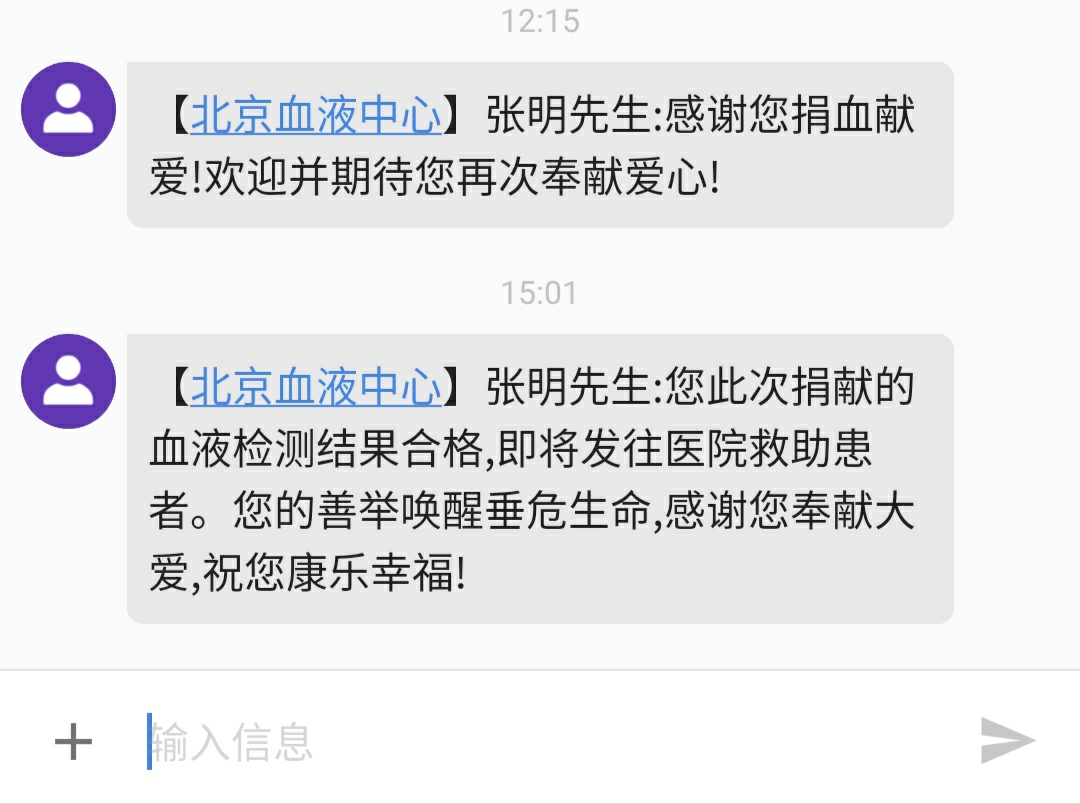Tap the send arrow icon
This screenshot has height=804, width=1080.
1006,740
